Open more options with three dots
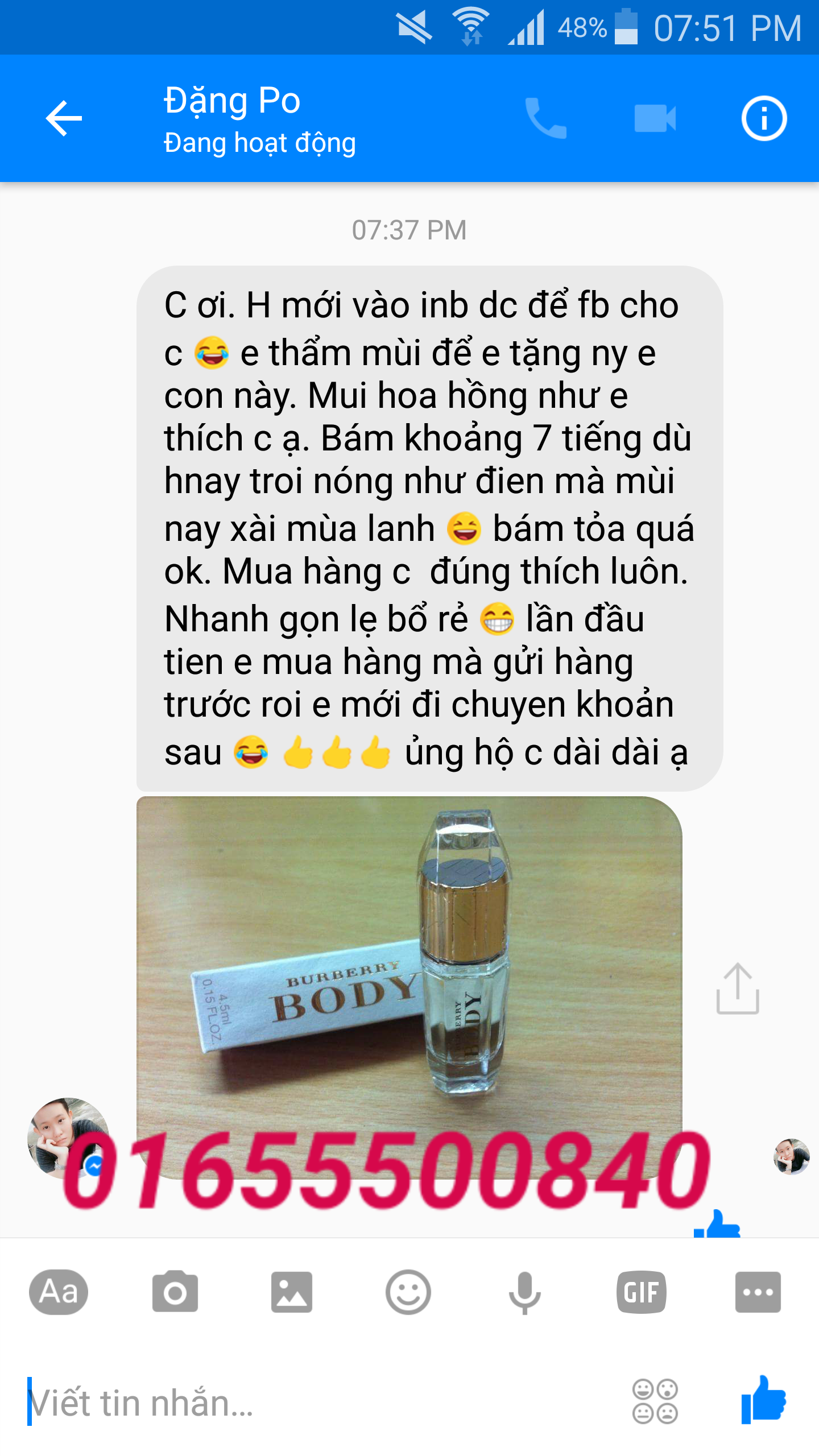The image size is (819, 1456). coord(758,1292)
